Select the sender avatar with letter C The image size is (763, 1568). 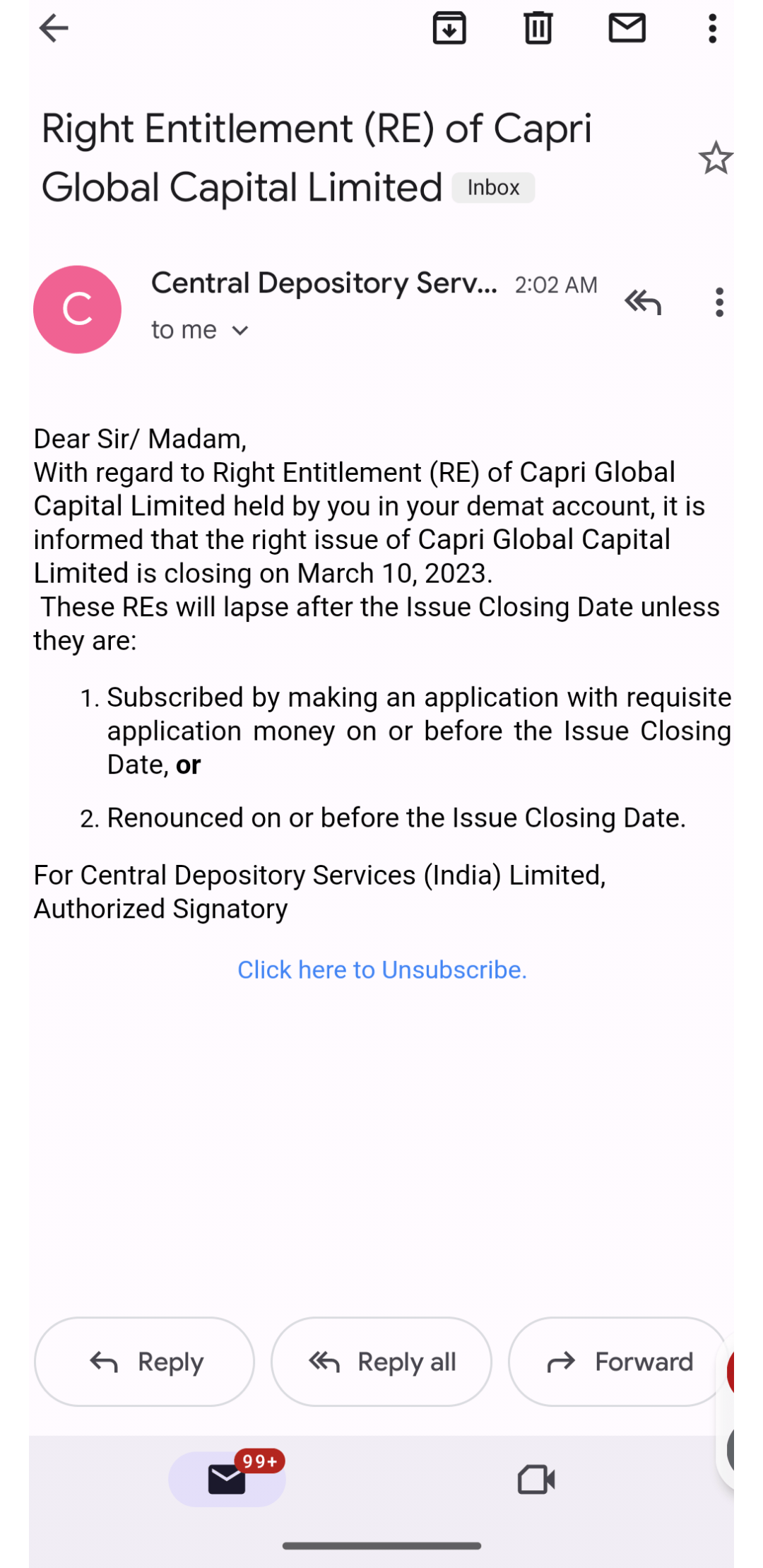[x=77, y=309]
